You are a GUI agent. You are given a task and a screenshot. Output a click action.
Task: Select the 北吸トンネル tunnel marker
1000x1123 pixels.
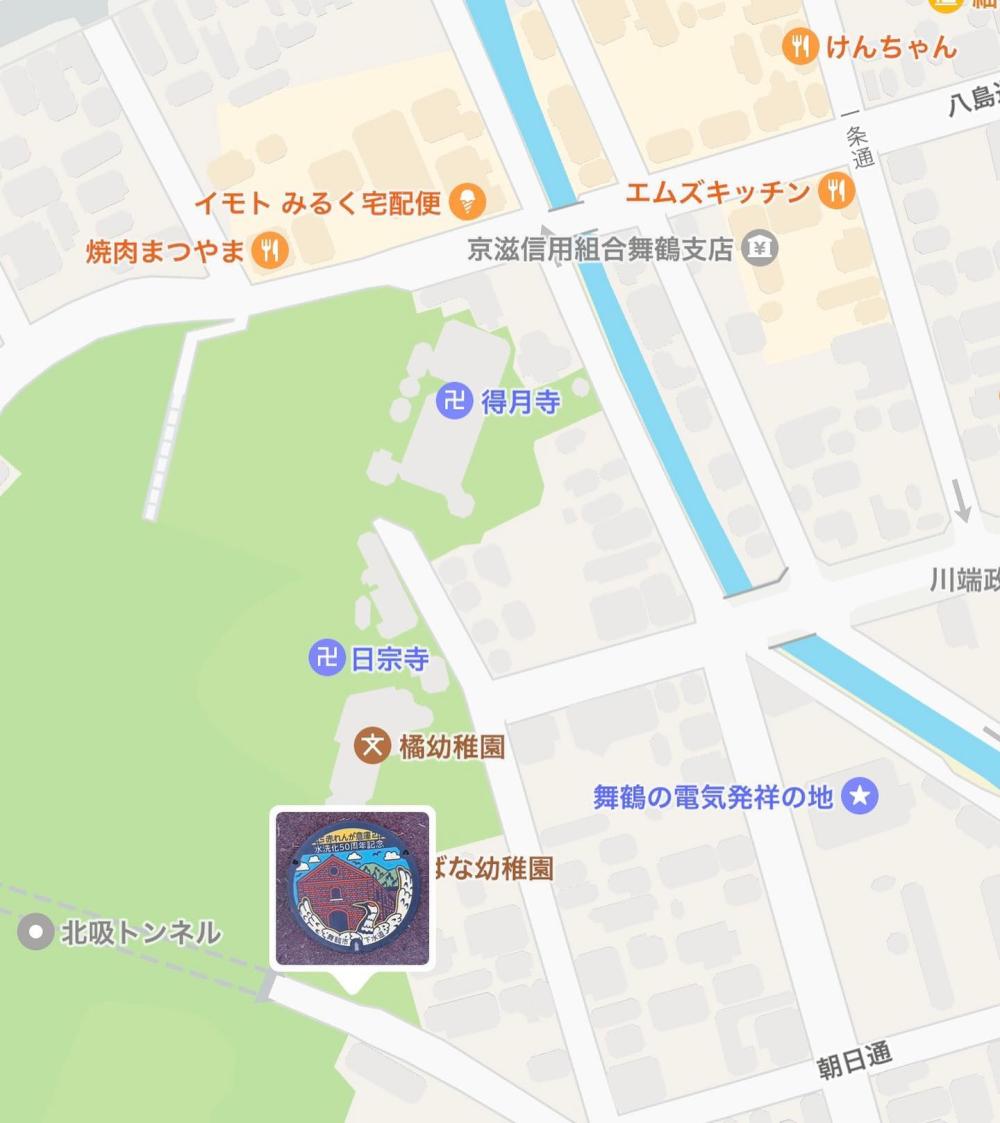tap(37, 933)
